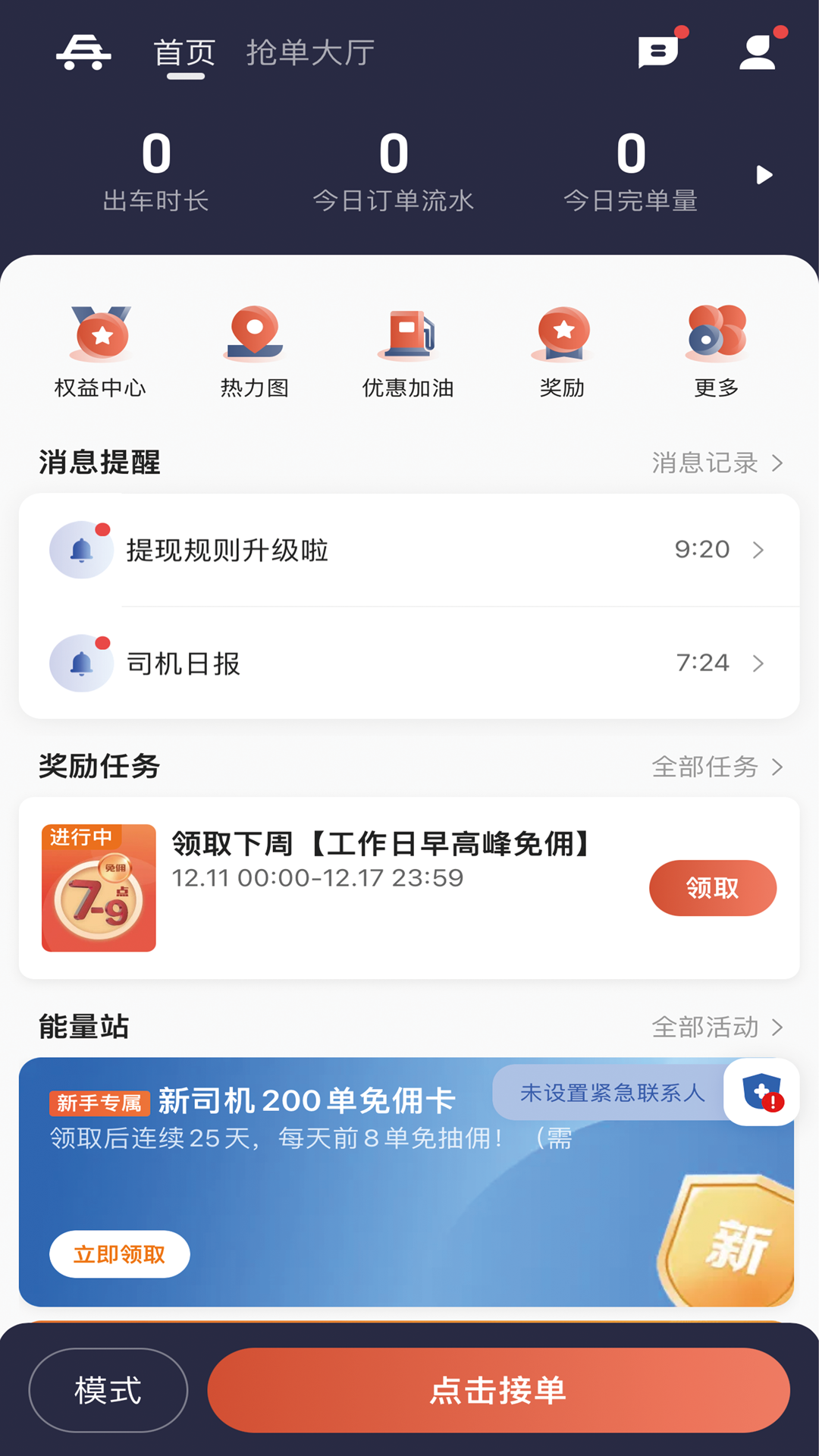Tap the car logo in top left
The image size is (819, 1456).
click(82, 53)
